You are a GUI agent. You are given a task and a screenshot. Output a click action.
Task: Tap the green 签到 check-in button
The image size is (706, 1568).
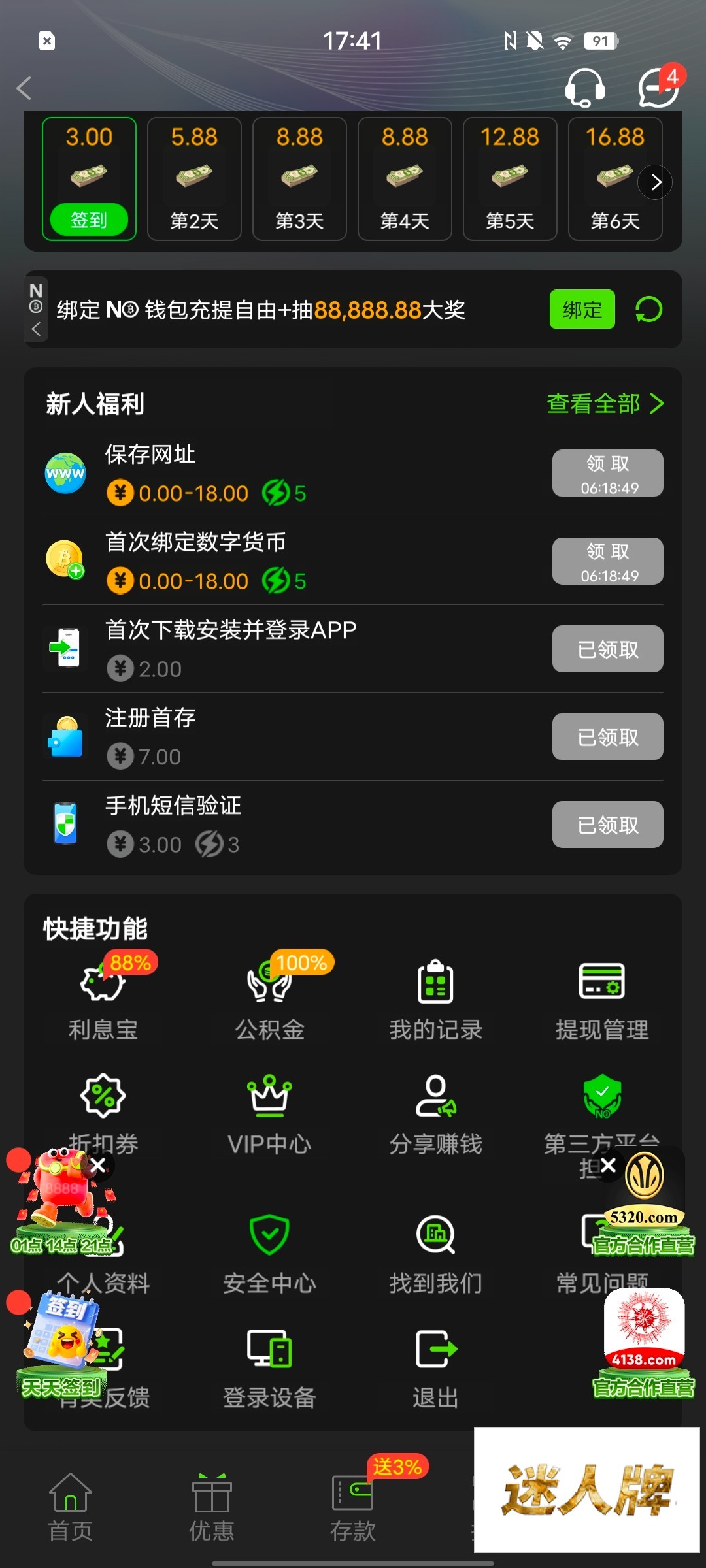point(89,220)
